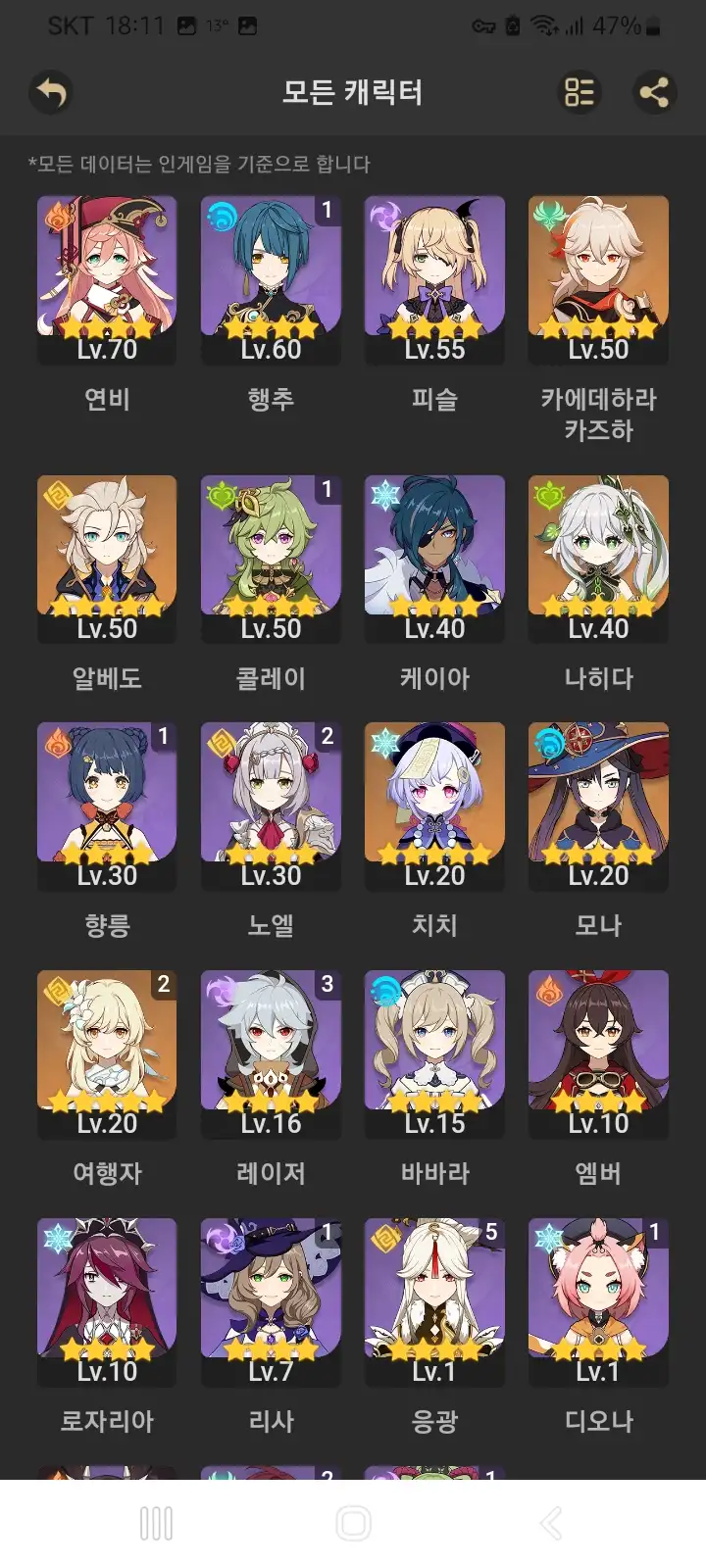706x1568 pixels.
Task: Open the 향릉 character tile
Action: coord(107,806)
